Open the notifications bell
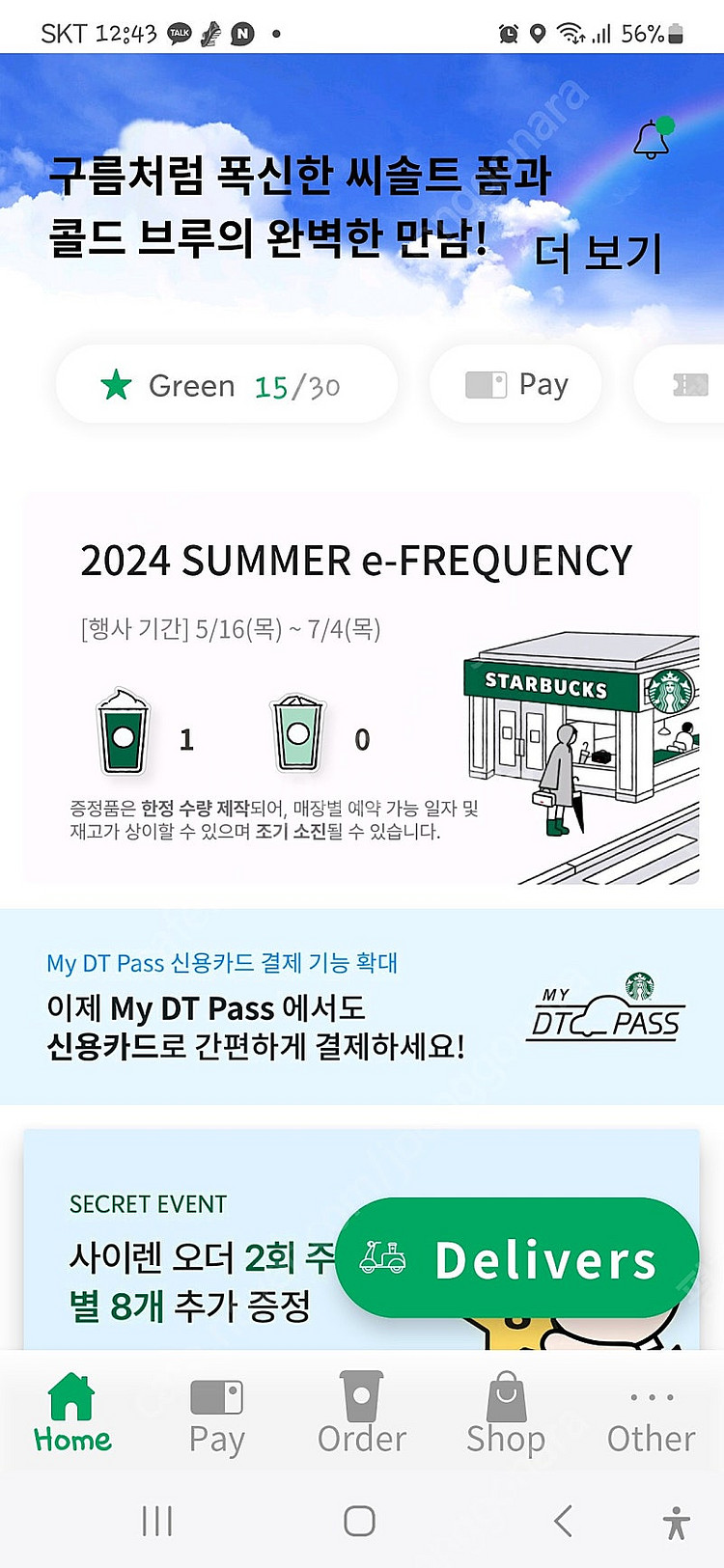The image size is (724, 1568). [x=653, y=139]
